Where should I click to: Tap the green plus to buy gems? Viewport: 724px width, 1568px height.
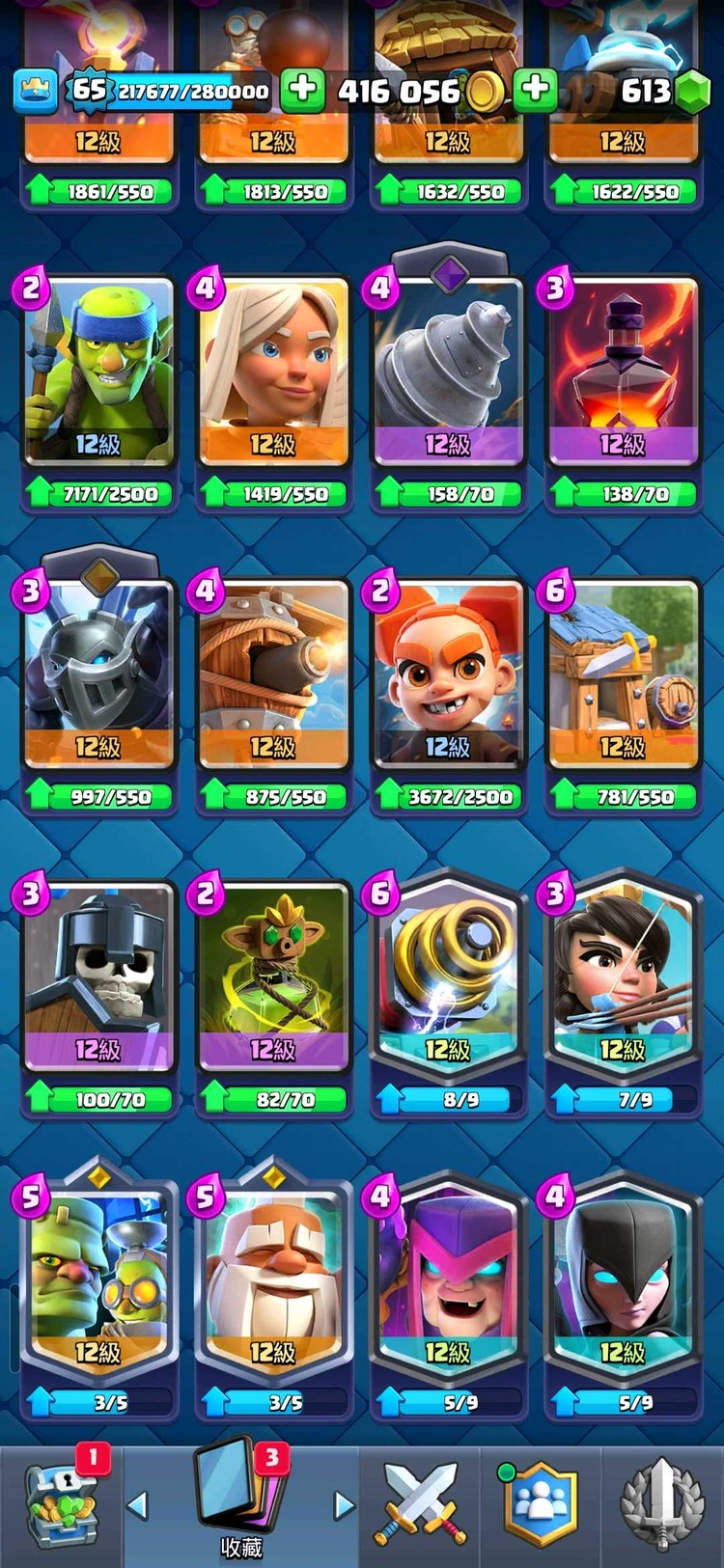pos(535,91)
